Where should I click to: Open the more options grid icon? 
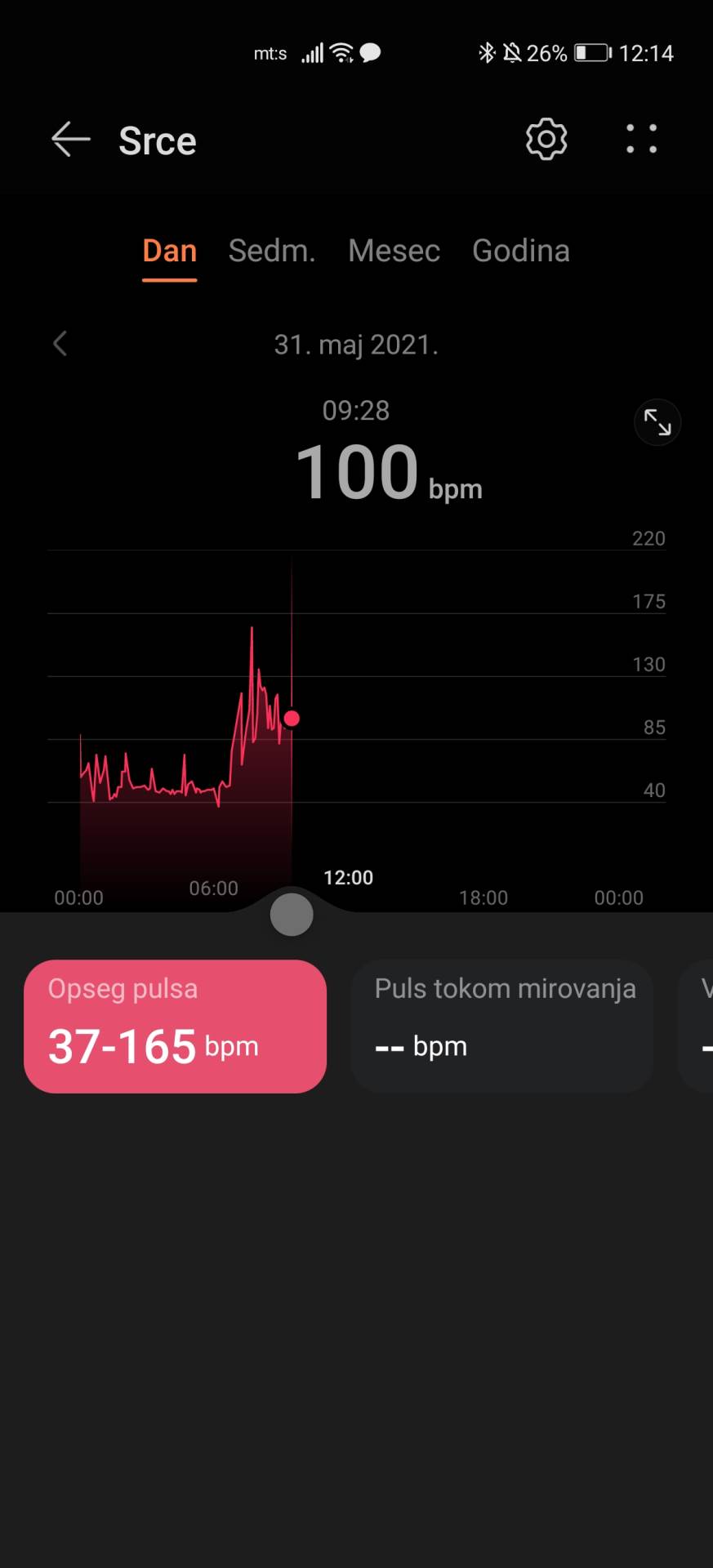click(x=641, y=139)
